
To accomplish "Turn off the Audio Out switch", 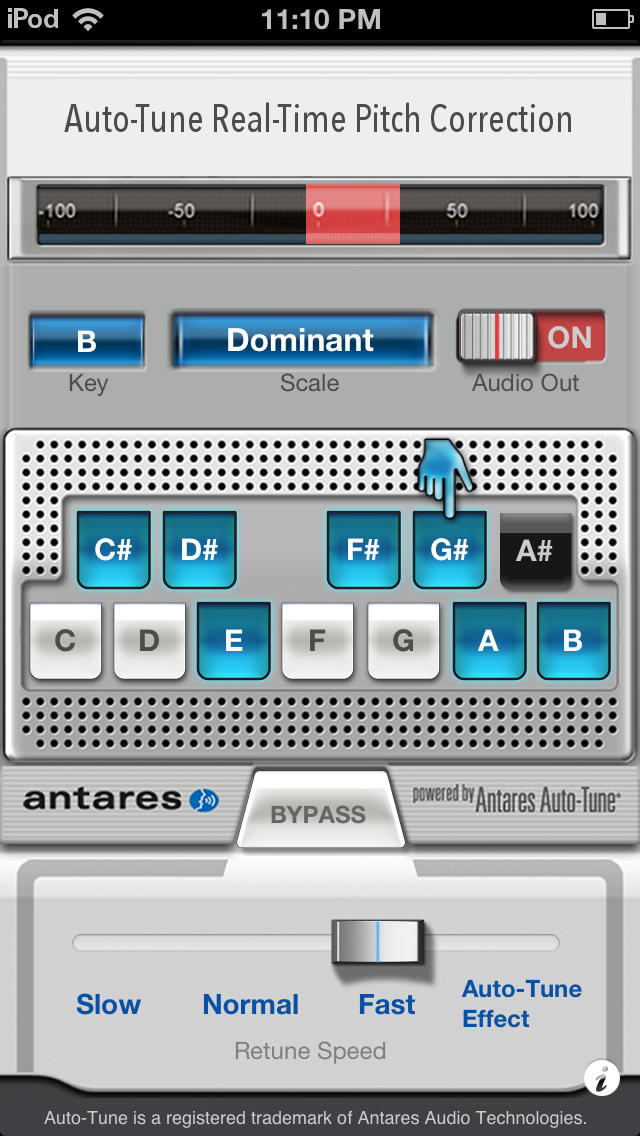I will 530,337.
